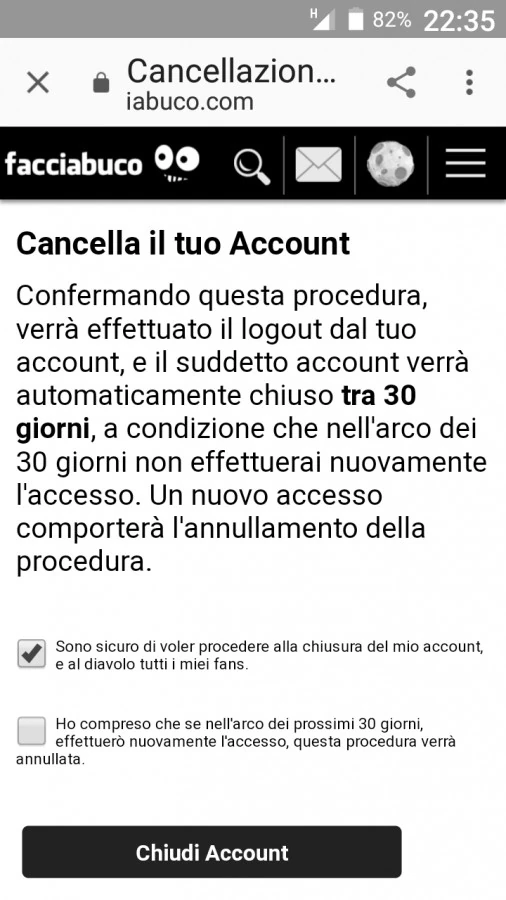Open the moon profile avatar
This screenshot has width=506, height=900.
click(390, 164)
